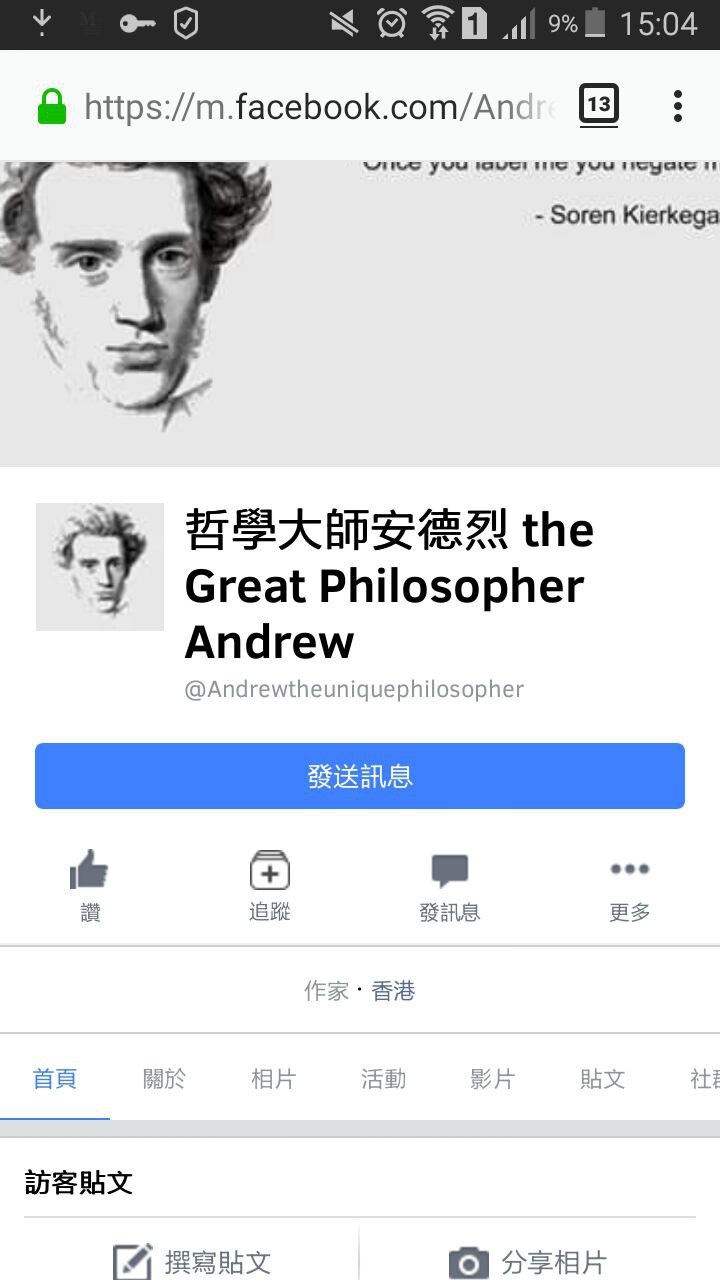Open the browser overflow menu

[678, 105]
